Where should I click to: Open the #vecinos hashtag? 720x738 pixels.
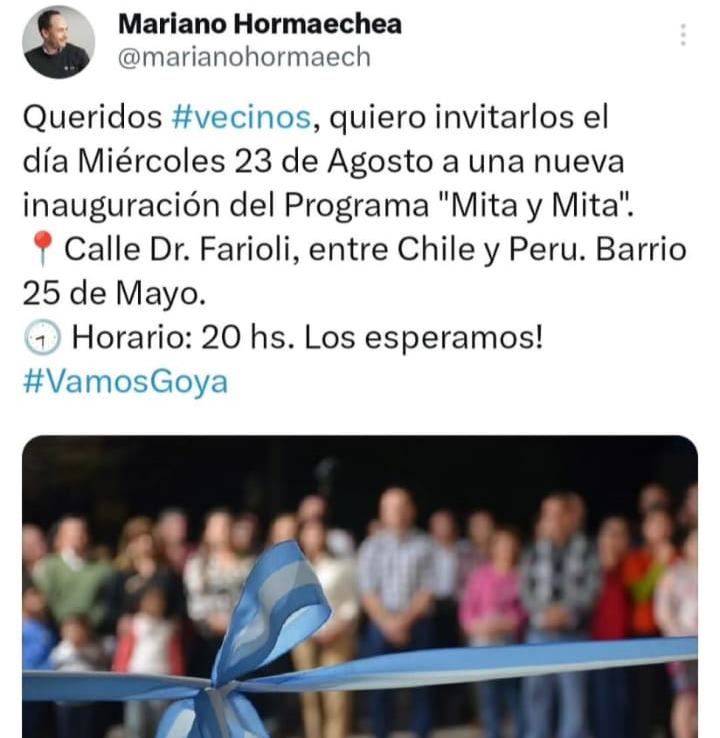(241, 118)
